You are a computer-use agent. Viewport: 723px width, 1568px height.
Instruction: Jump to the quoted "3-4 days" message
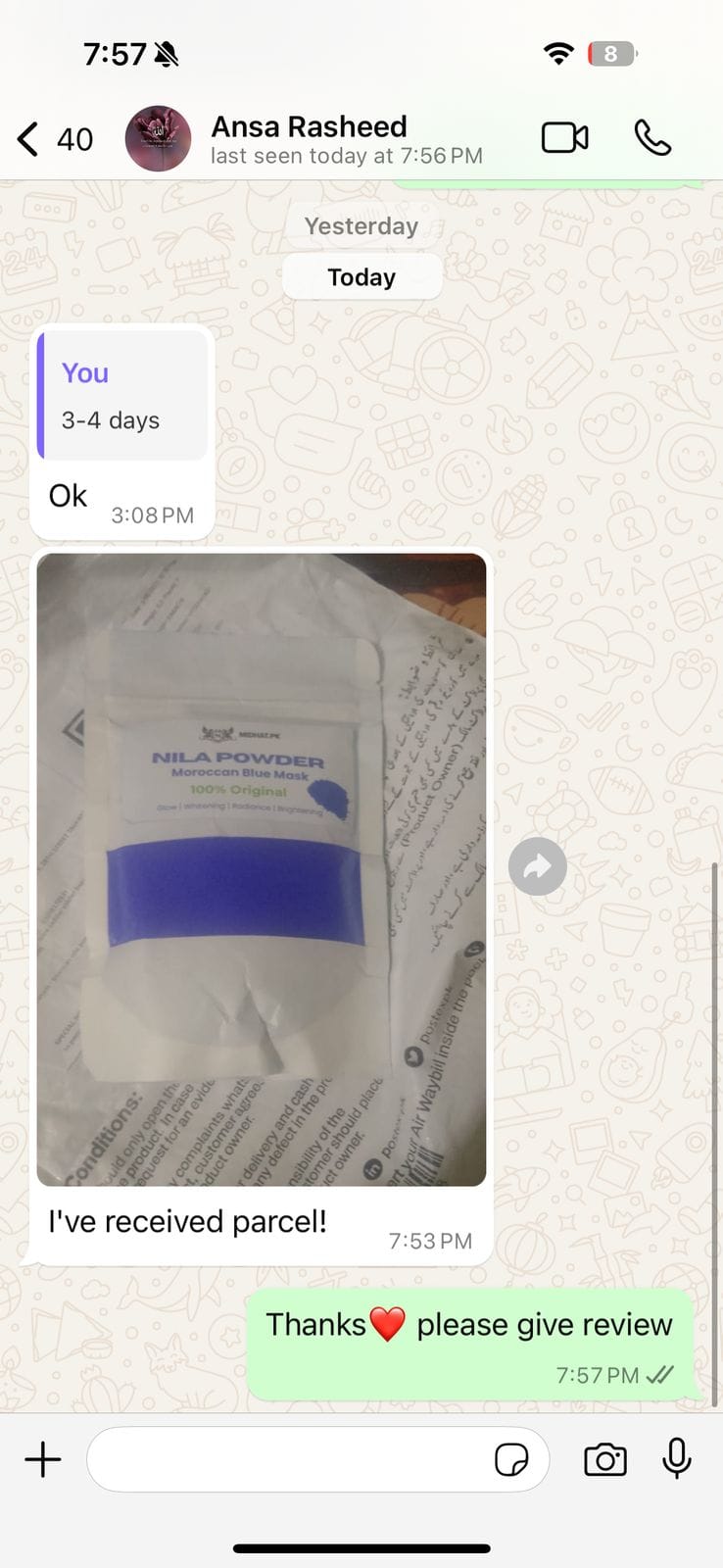point(122,396)
